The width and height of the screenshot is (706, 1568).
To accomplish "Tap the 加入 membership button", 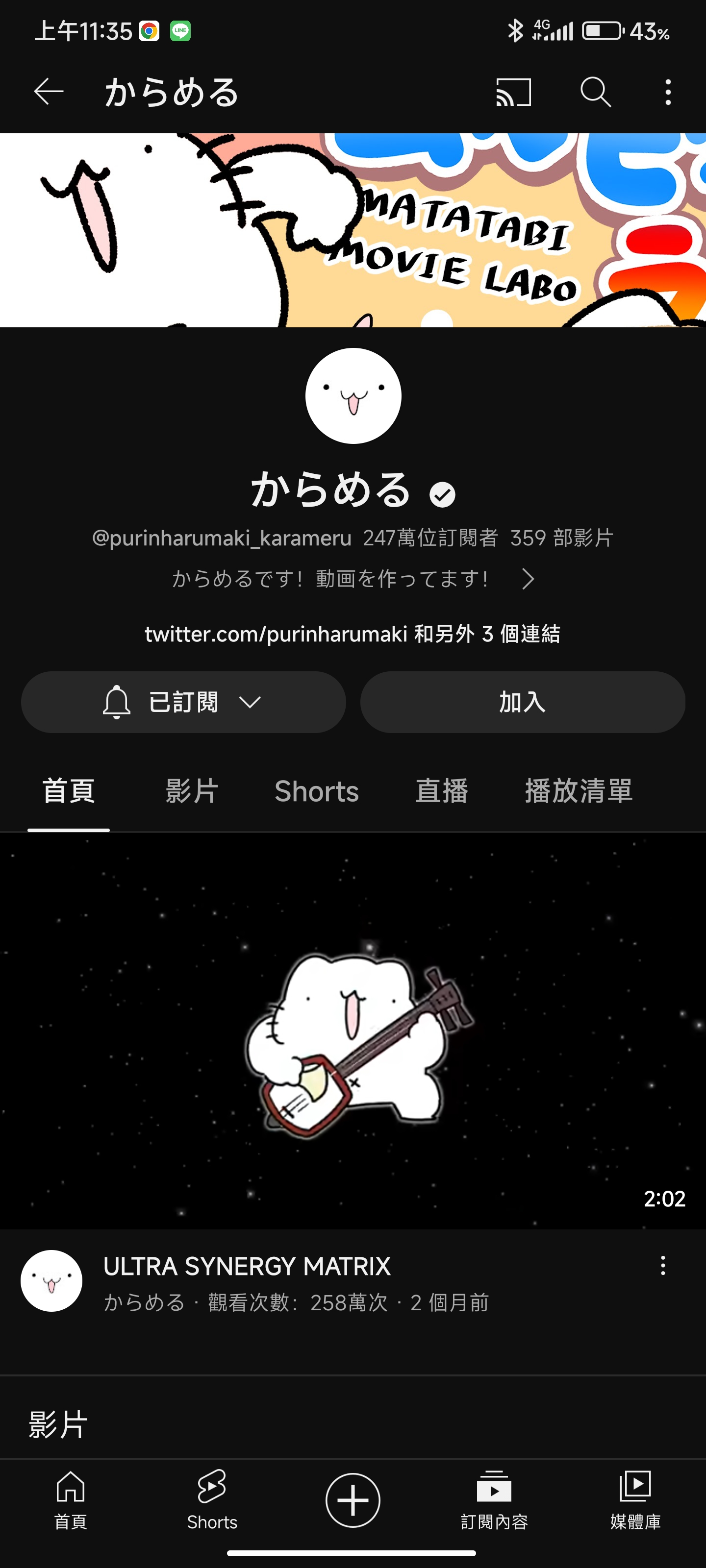I will (522, 702).
